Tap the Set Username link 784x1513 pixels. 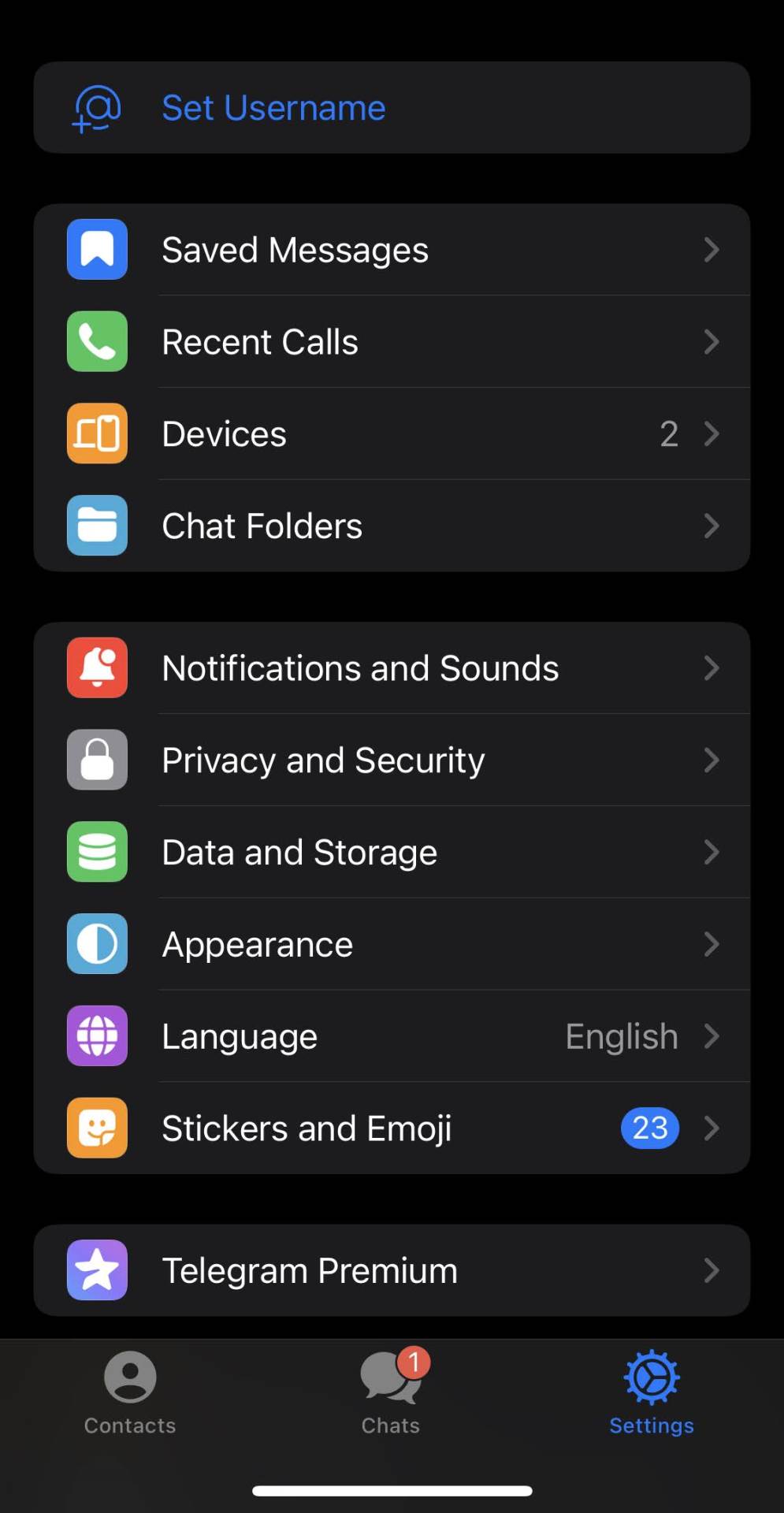273,108
